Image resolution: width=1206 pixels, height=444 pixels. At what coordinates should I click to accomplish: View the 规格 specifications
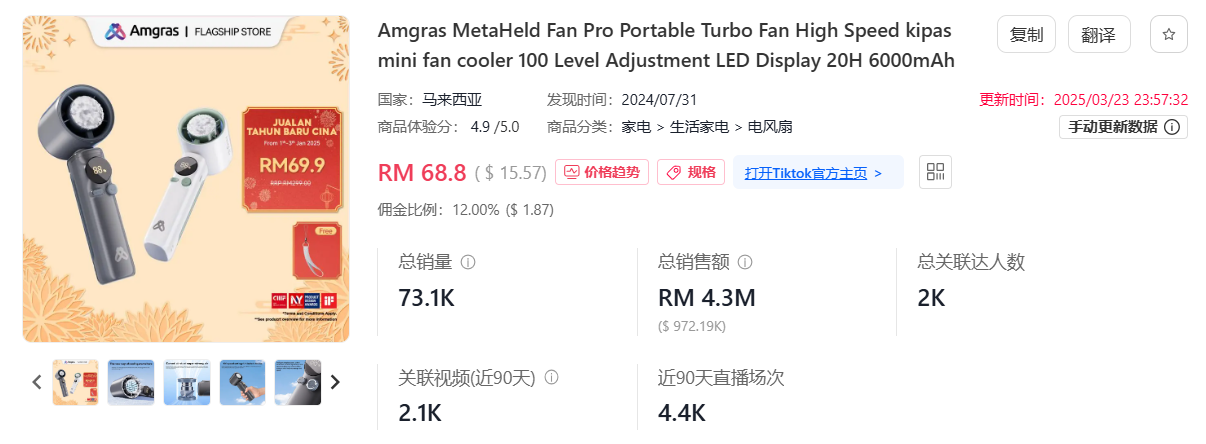[691, 172]
